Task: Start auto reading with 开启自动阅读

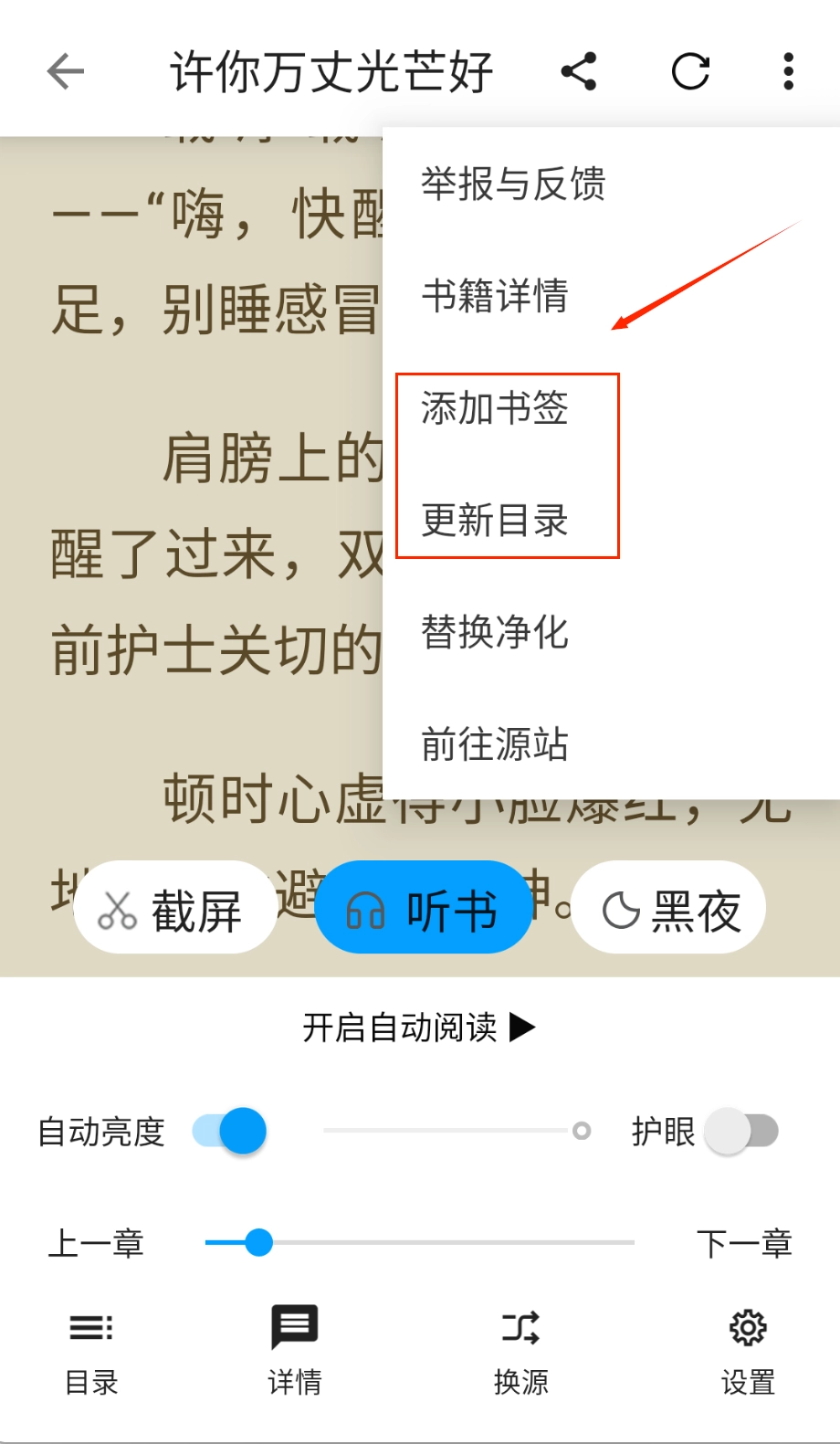Action: (x=418, y=1028)
